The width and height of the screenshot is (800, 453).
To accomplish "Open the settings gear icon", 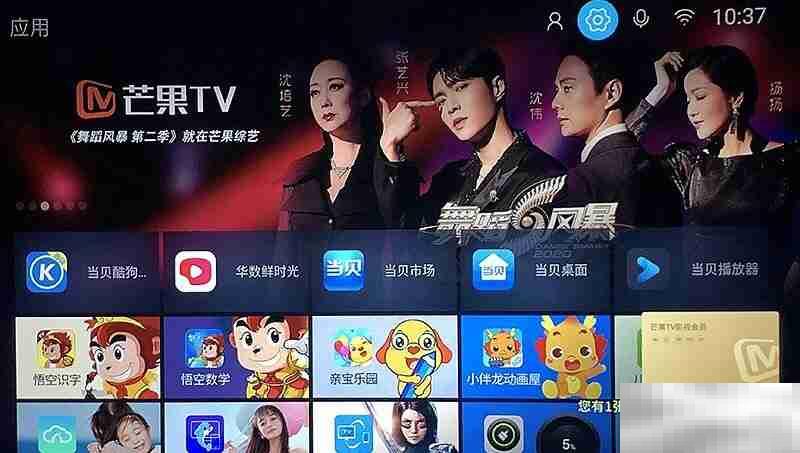I will pos(597,20).
